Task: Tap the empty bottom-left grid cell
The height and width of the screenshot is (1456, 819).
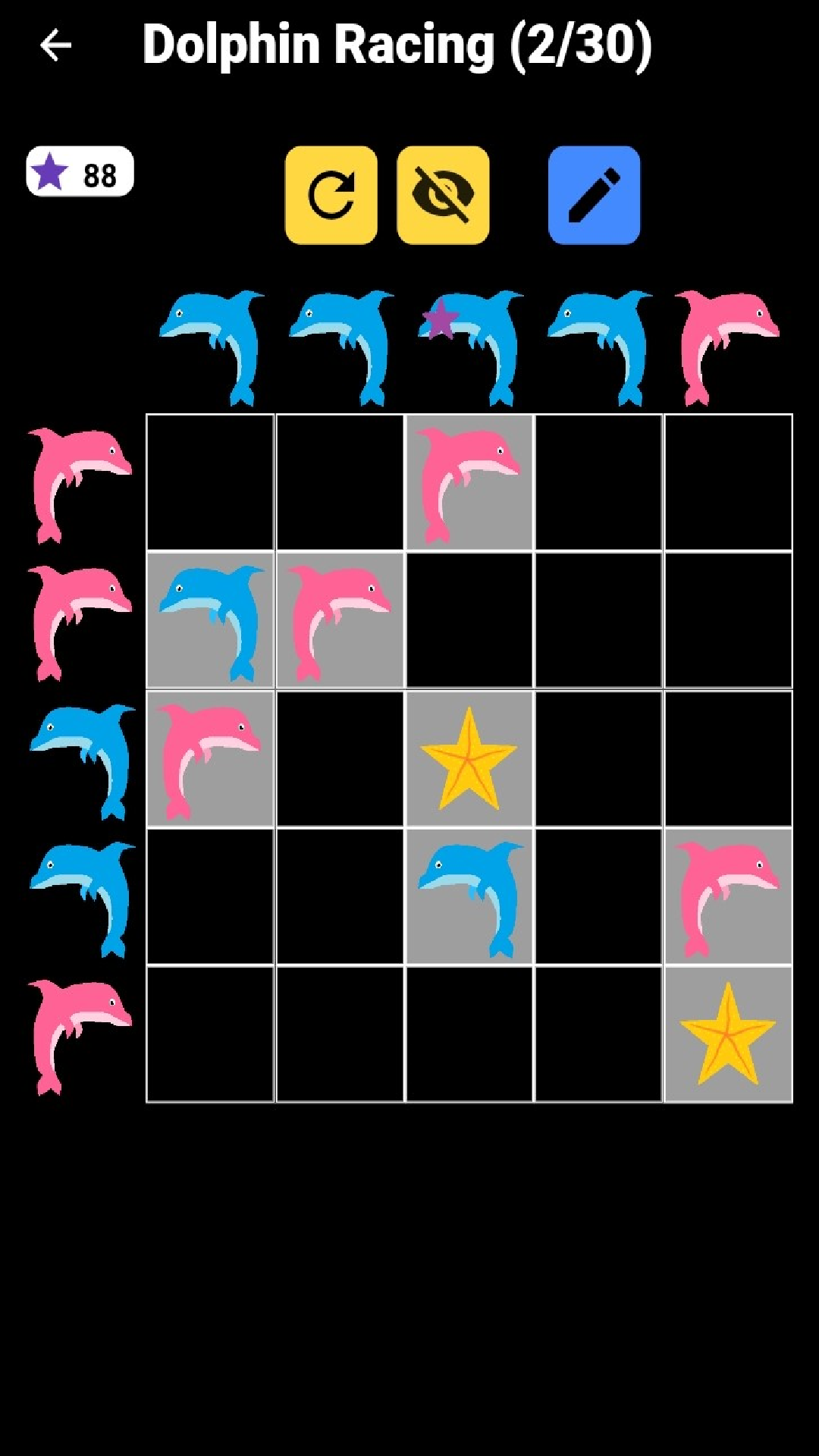Action: pos(210,1034)
